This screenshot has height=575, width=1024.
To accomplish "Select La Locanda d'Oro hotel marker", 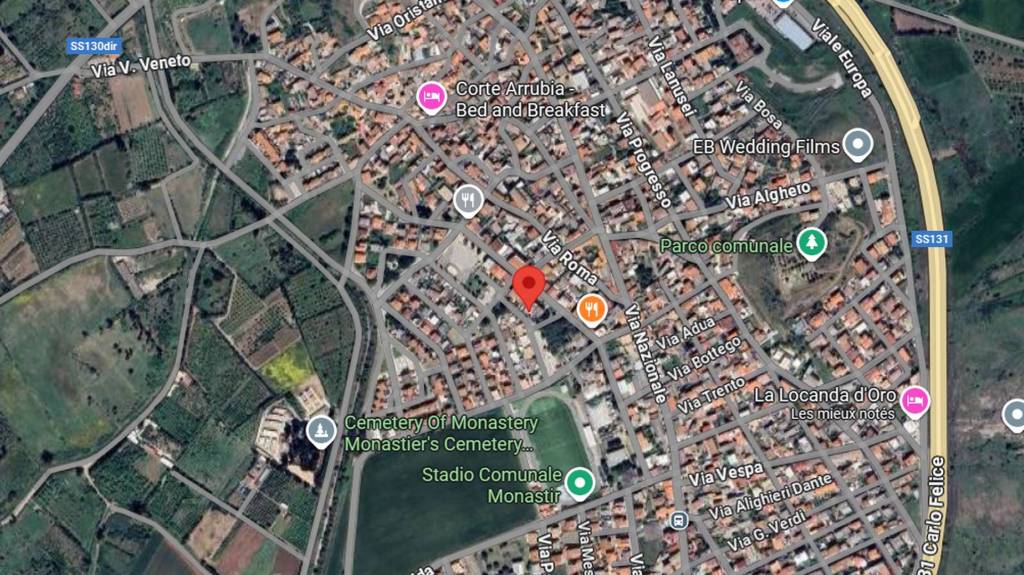I will pyautogui.click(x=913, y=401).
